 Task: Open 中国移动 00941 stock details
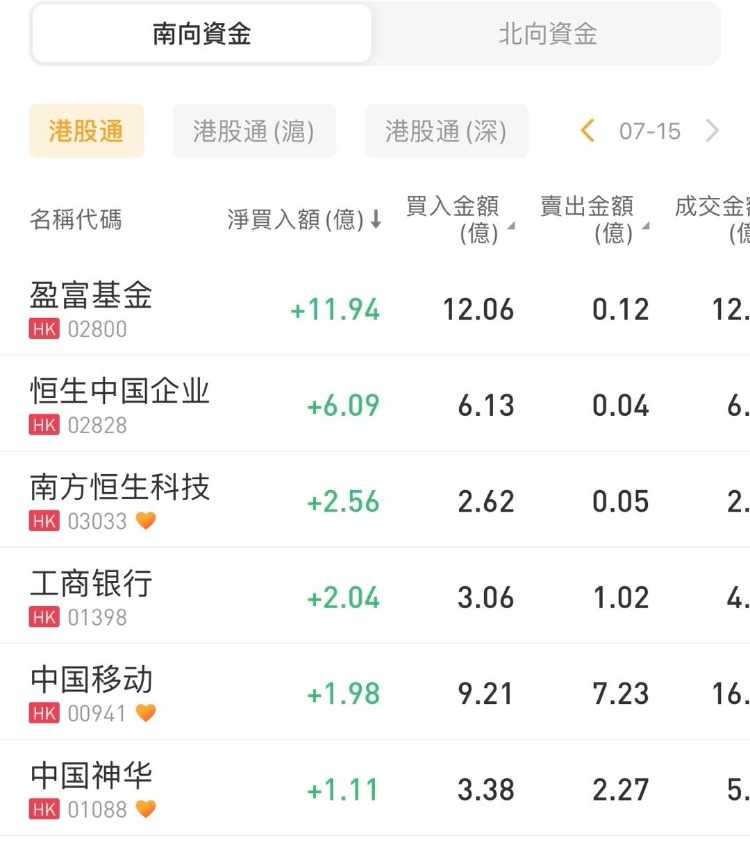point(92,692)
